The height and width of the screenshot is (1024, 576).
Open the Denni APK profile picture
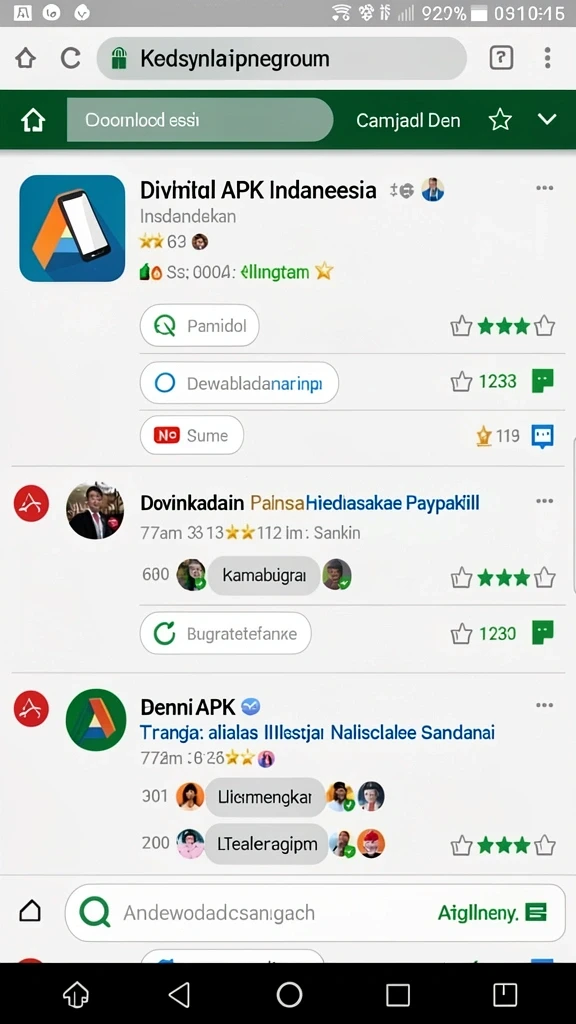point(96,720)
